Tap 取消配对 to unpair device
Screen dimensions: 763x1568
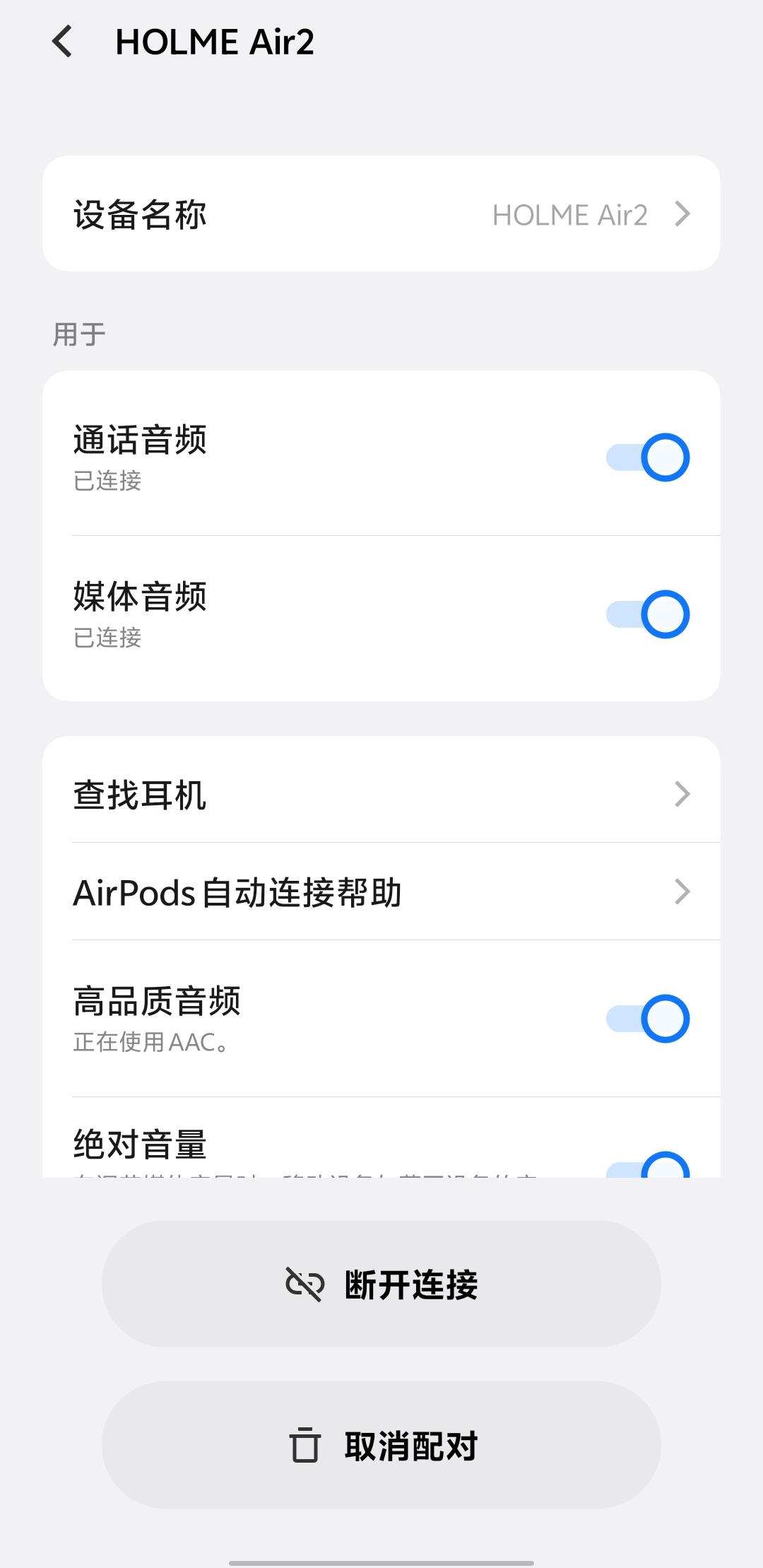pos(381,1445)
